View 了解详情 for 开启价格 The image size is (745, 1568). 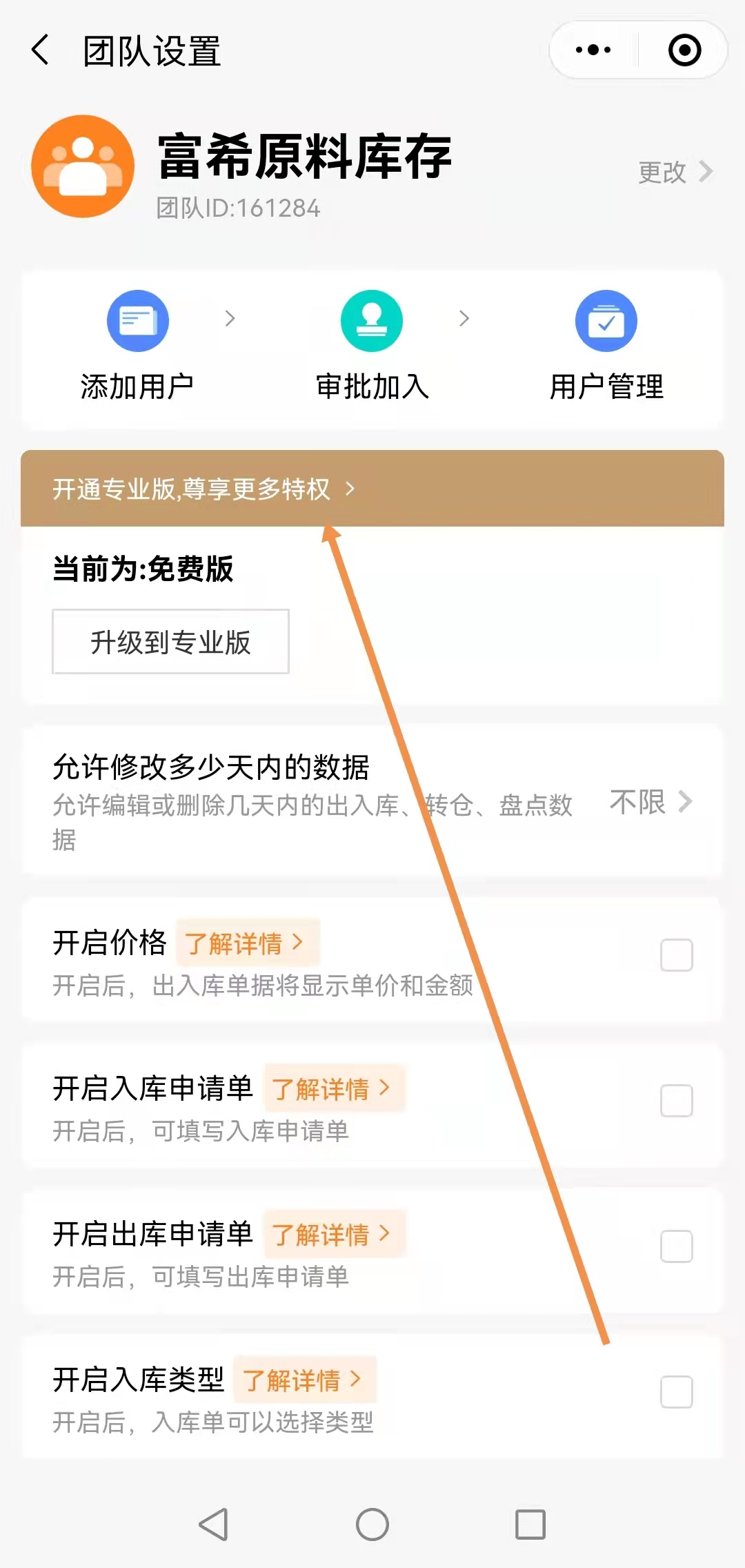pyautogui.click(x=246, y=943)
